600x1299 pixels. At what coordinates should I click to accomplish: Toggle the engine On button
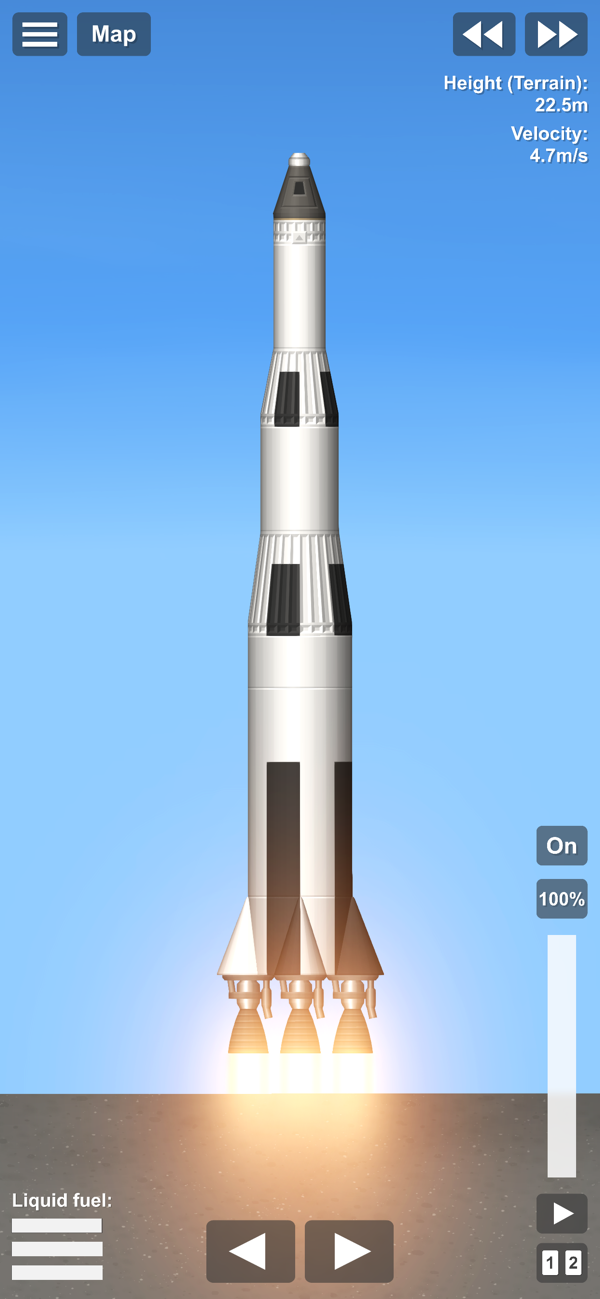[x=561, y=846]
